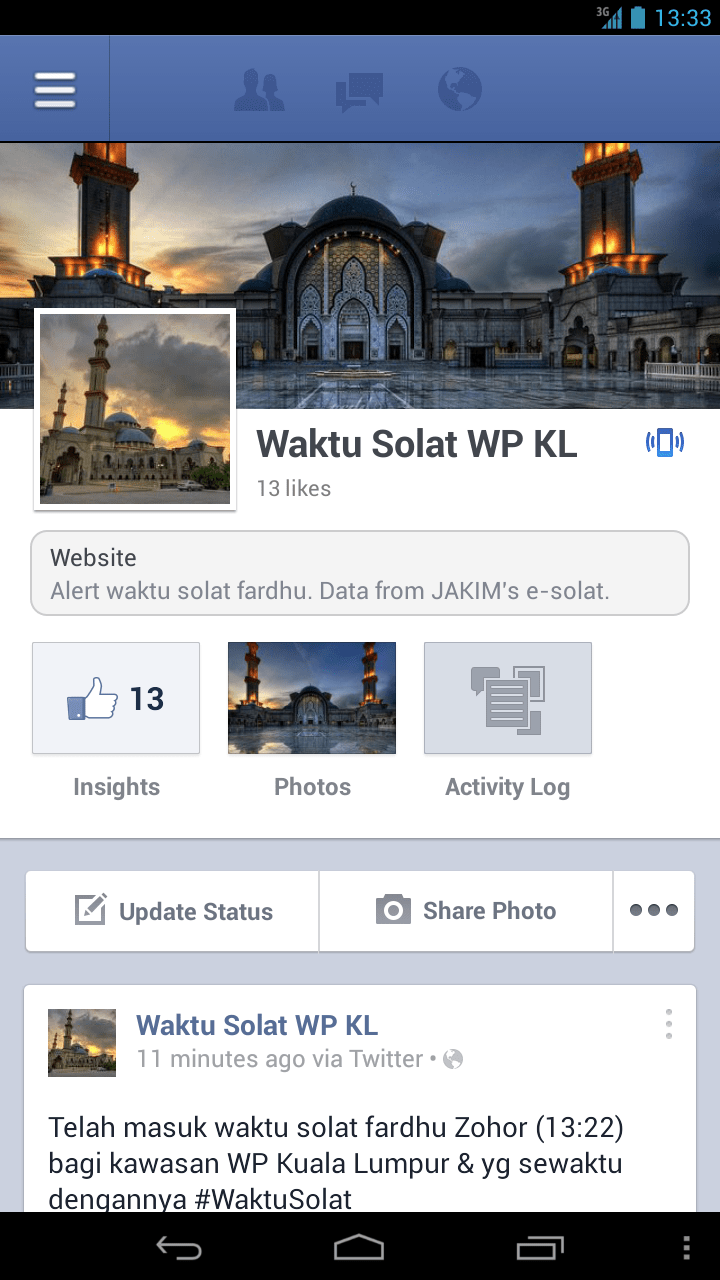Open more options next to Share Photo
Viewport: 720px width, 1280px height.
click(654, 911)
